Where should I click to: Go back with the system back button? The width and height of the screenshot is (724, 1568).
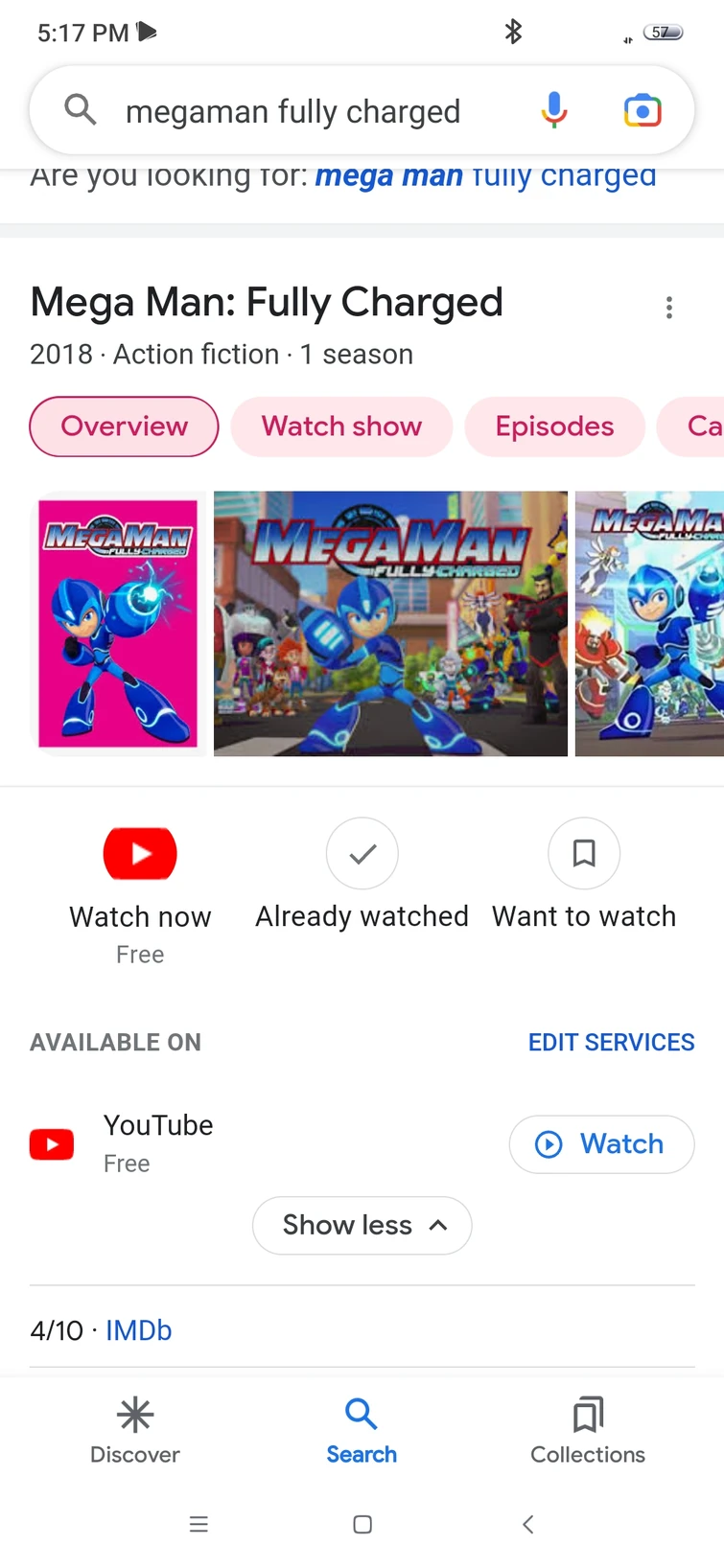[x=527, y=1525]
